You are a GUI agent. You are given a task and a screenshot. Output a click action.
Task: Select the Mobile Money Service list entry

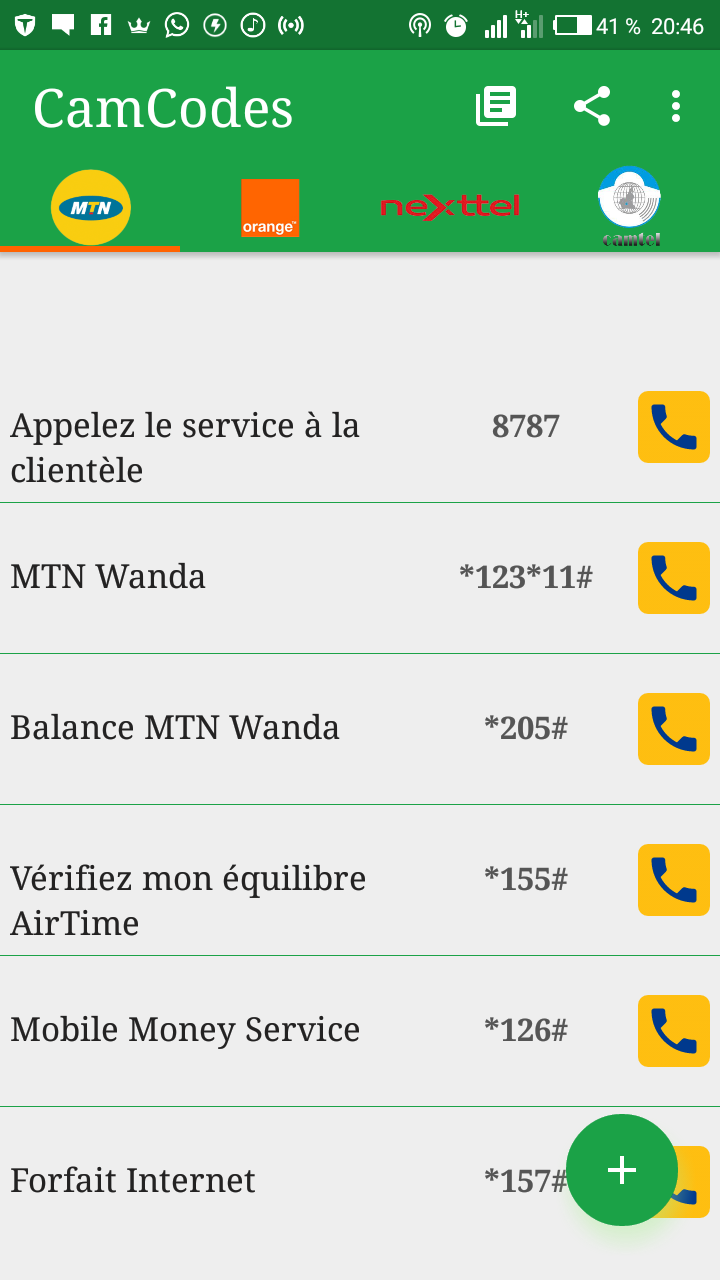[300, 1031]
